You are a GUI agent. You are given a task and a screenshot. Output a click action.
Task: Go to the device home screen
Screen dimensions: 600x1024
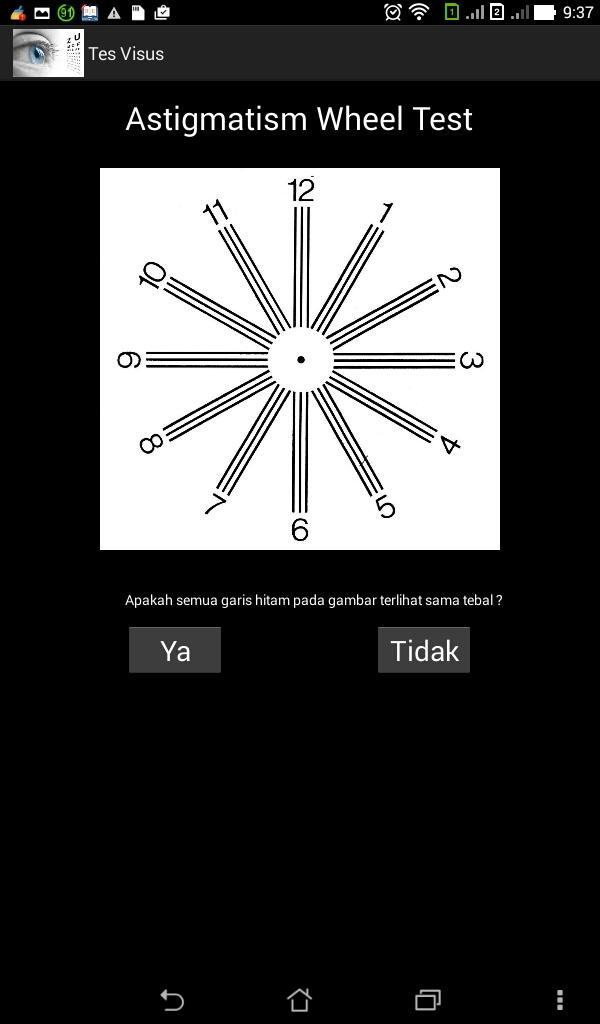[299, 999]
